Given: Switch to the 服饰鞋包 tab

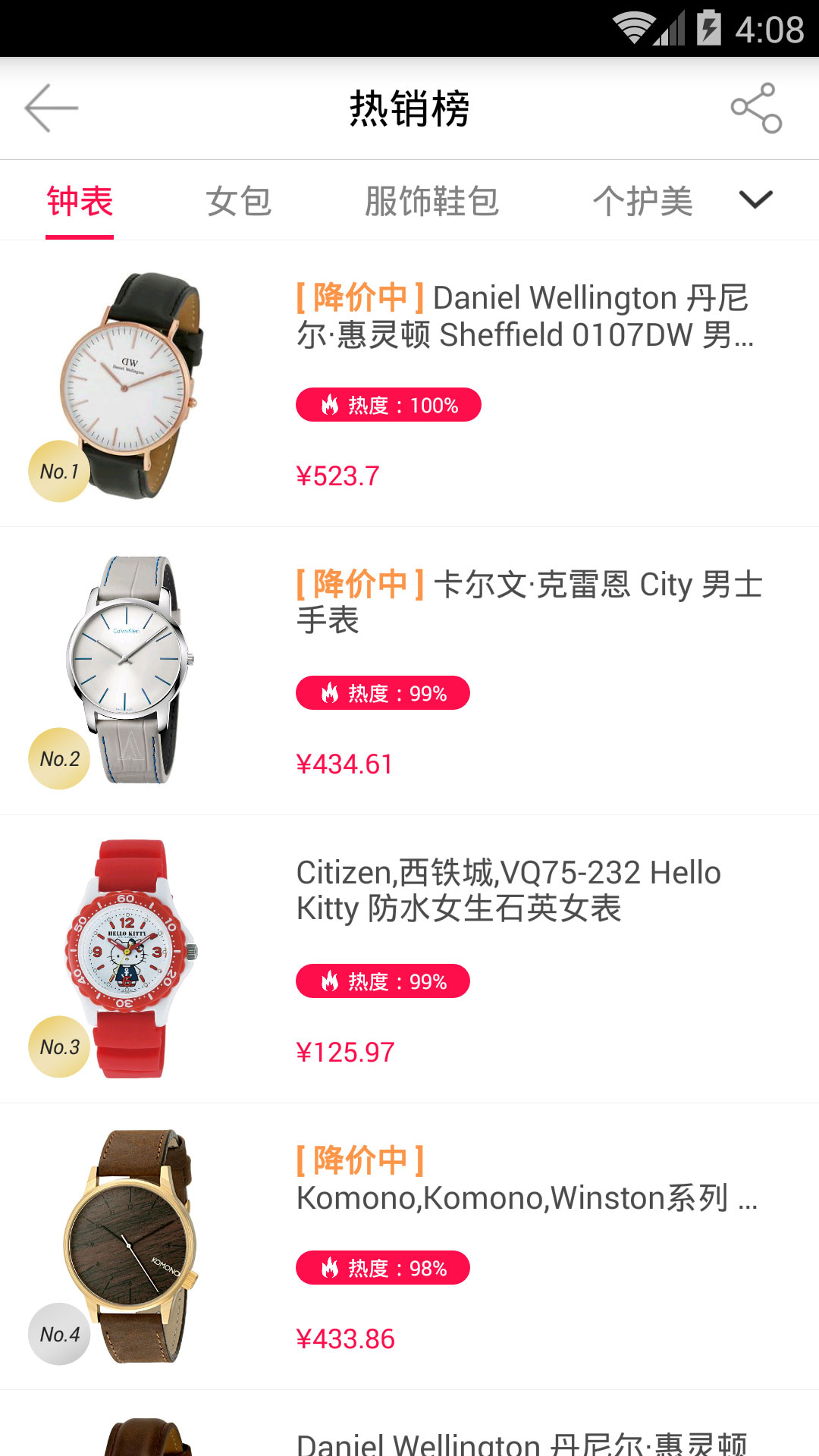Looking at the screenshot, I should 431,202.
